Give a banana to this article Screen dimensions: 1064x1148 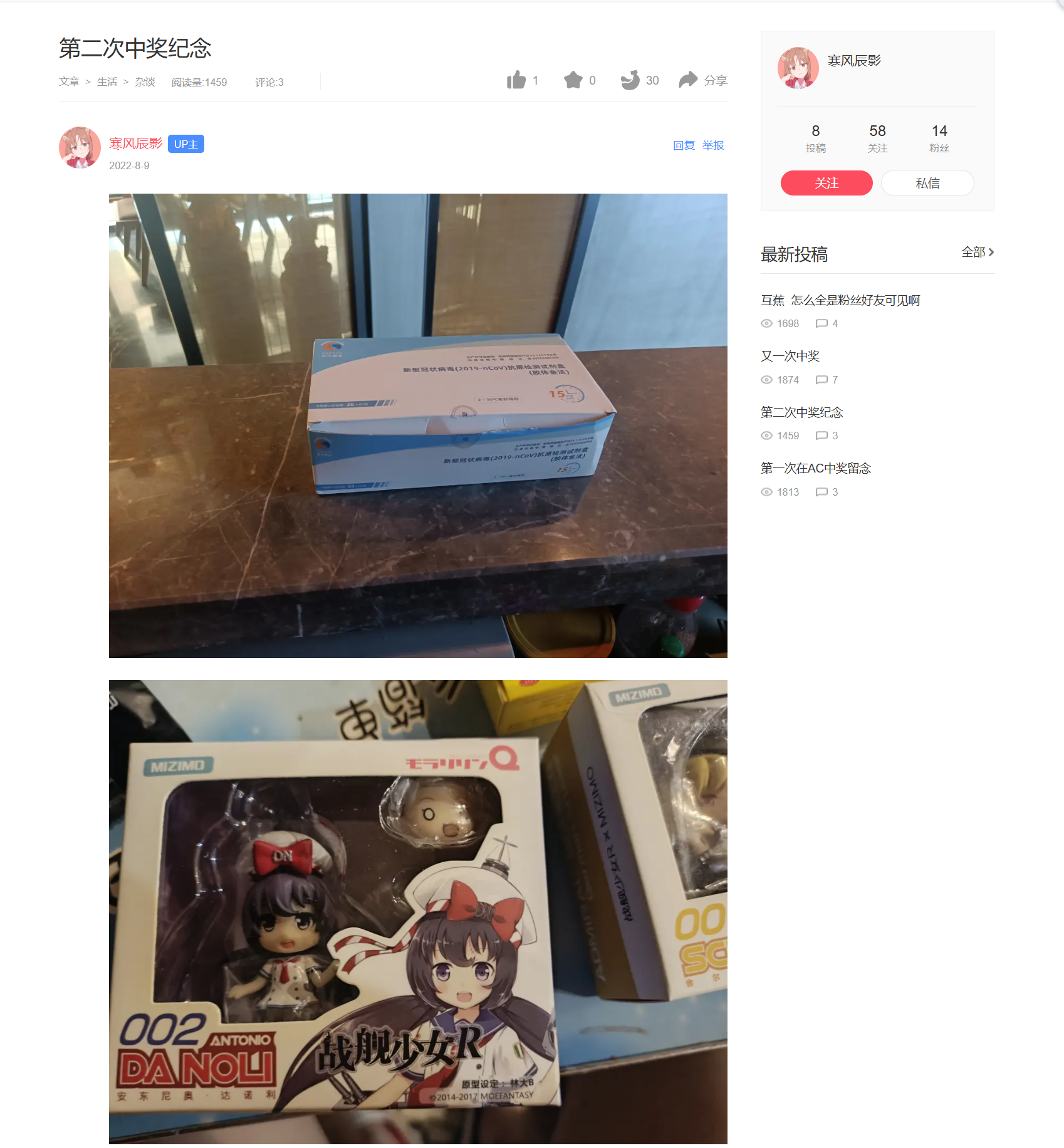tap(630, 80)
